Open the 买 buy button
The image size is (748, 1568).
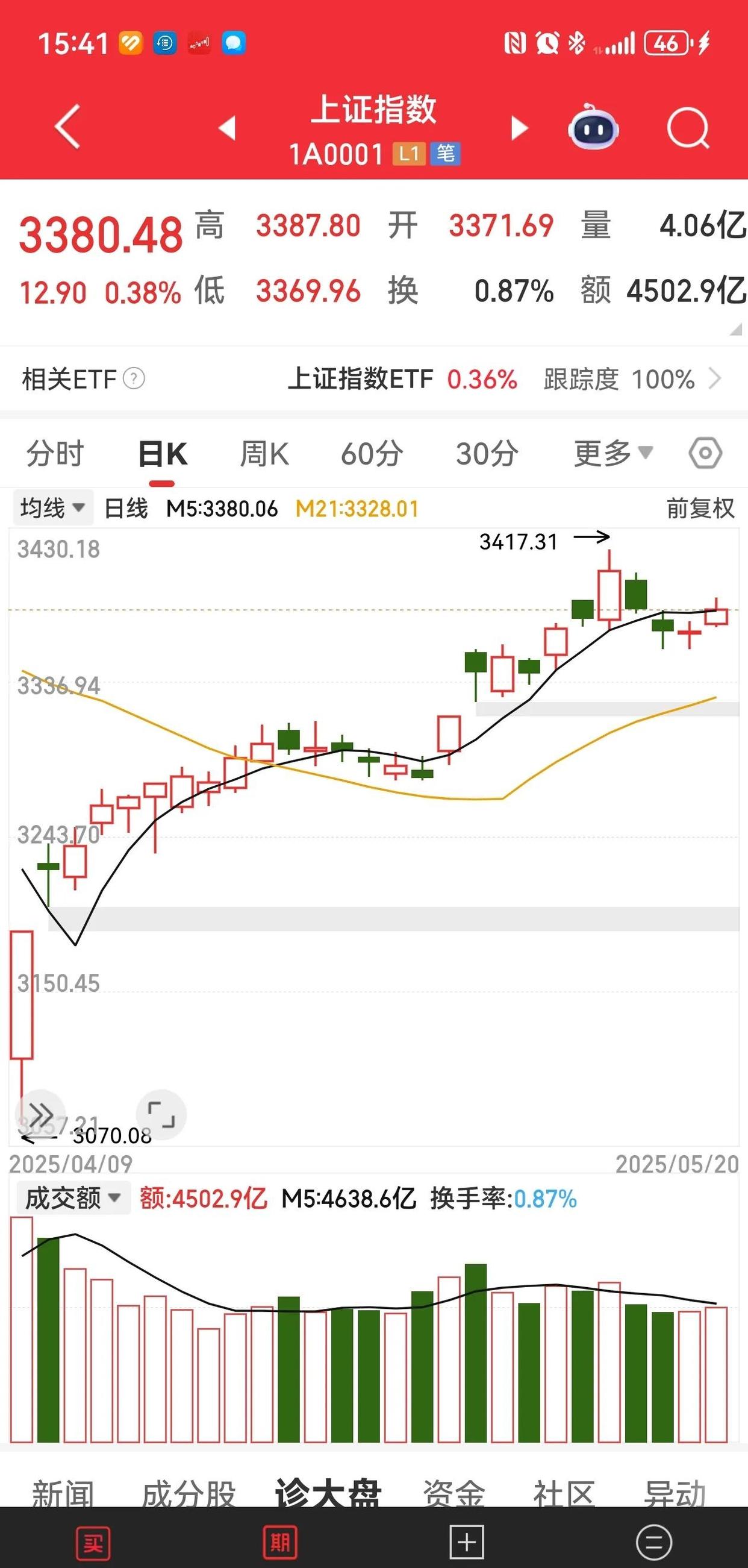pos(93,1543)
